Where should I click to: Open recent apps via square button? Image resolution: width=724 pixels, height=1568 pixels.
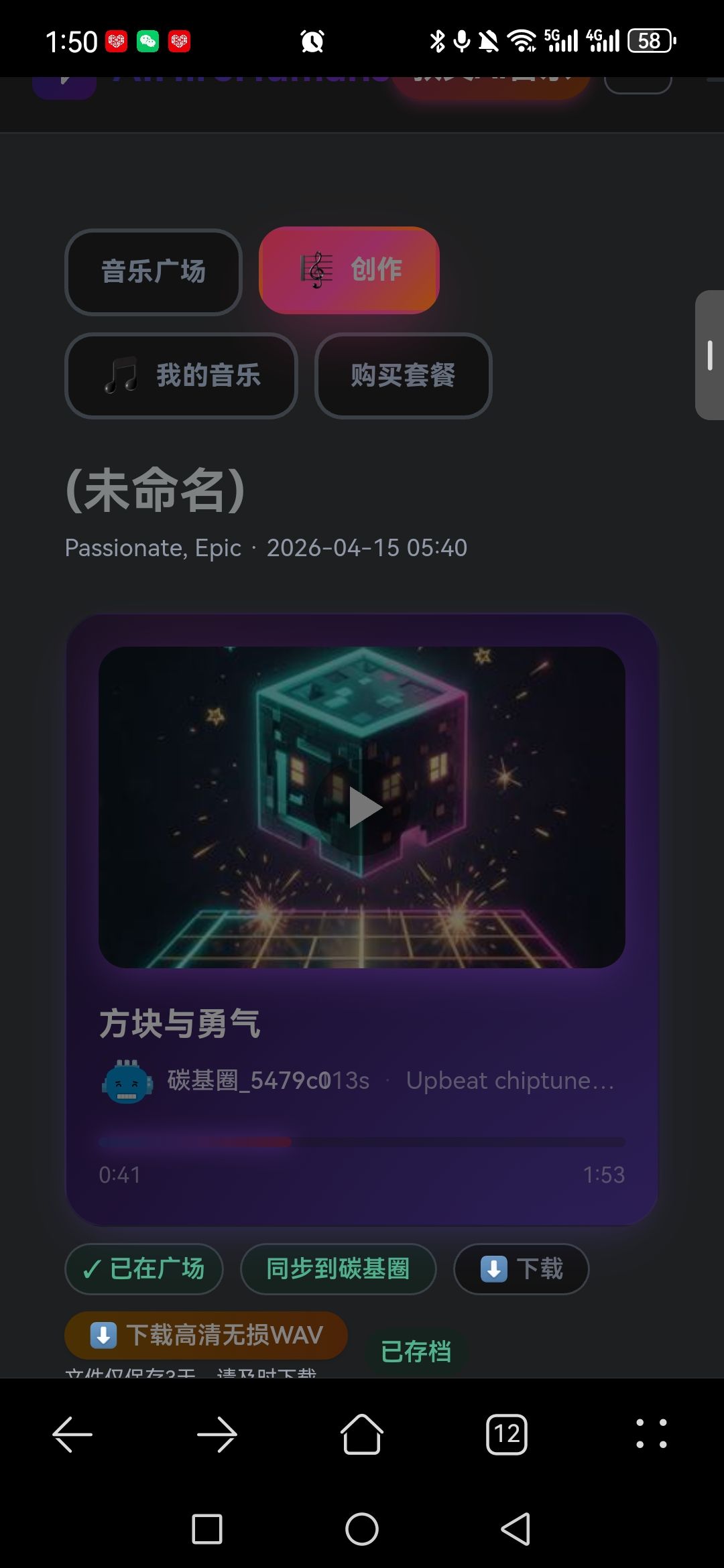[x=207, y=1529]
